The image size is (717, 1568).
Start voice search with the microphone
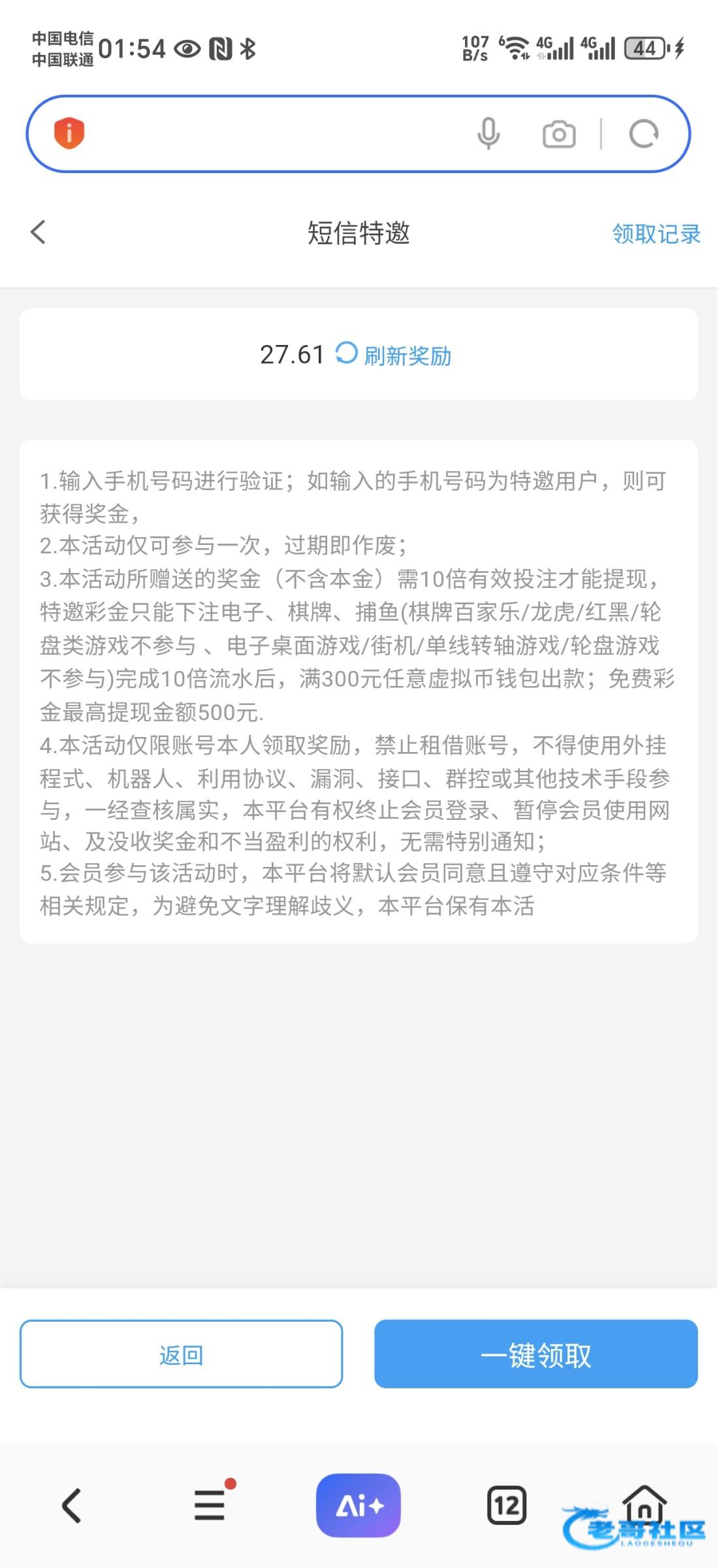coord(488,134)
